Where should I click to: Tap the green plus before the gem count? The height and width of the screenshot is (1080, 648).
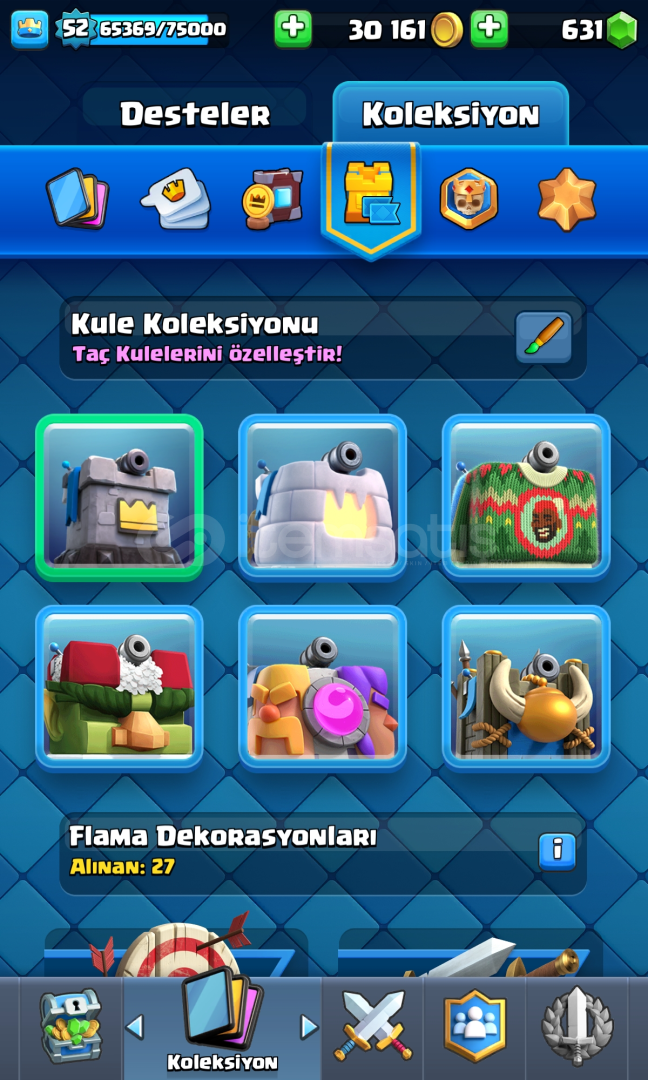point(489,29)
